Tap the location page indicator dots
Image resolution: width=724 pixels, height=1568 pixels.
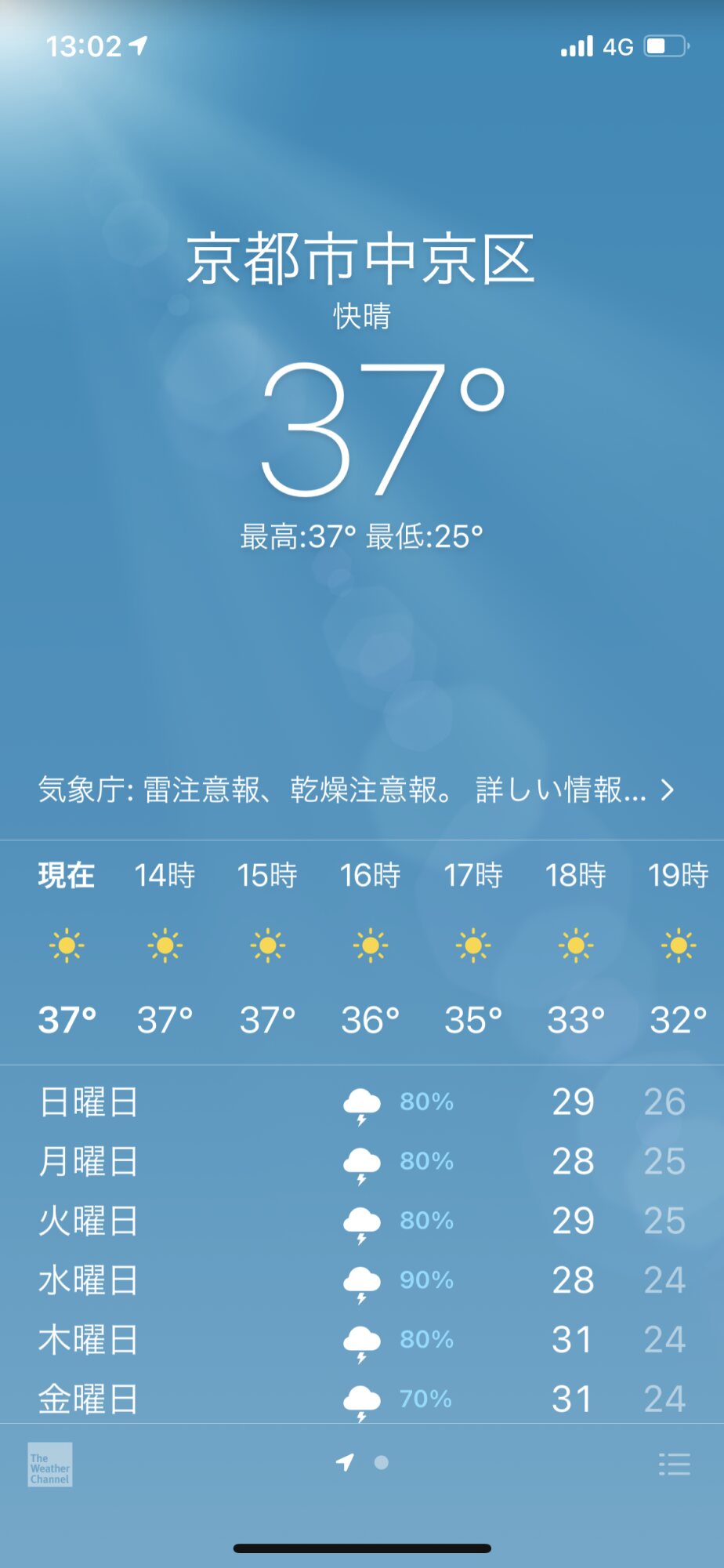362,1463
